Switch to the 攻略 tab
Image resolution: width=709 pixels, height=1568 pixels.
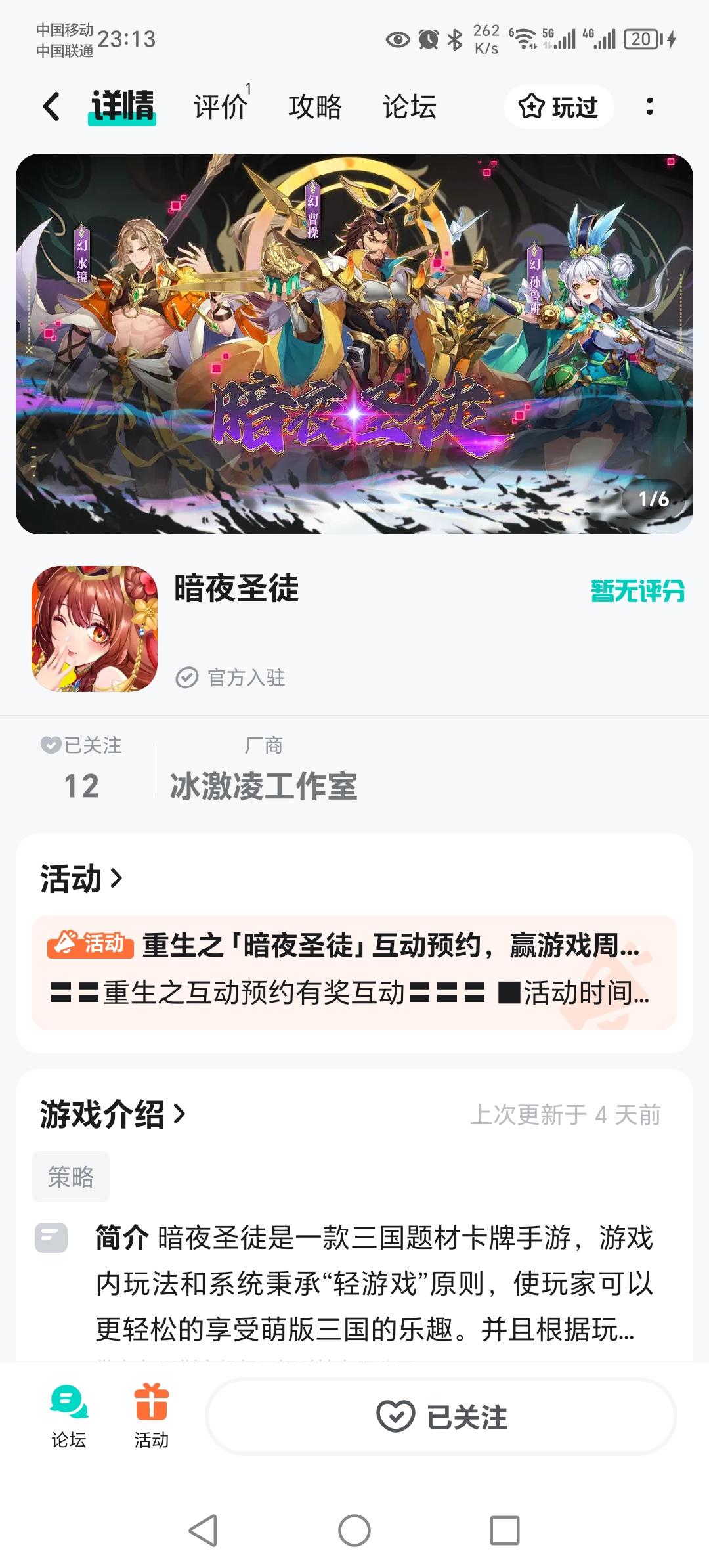pyautogui.click(x=314, y=108)
